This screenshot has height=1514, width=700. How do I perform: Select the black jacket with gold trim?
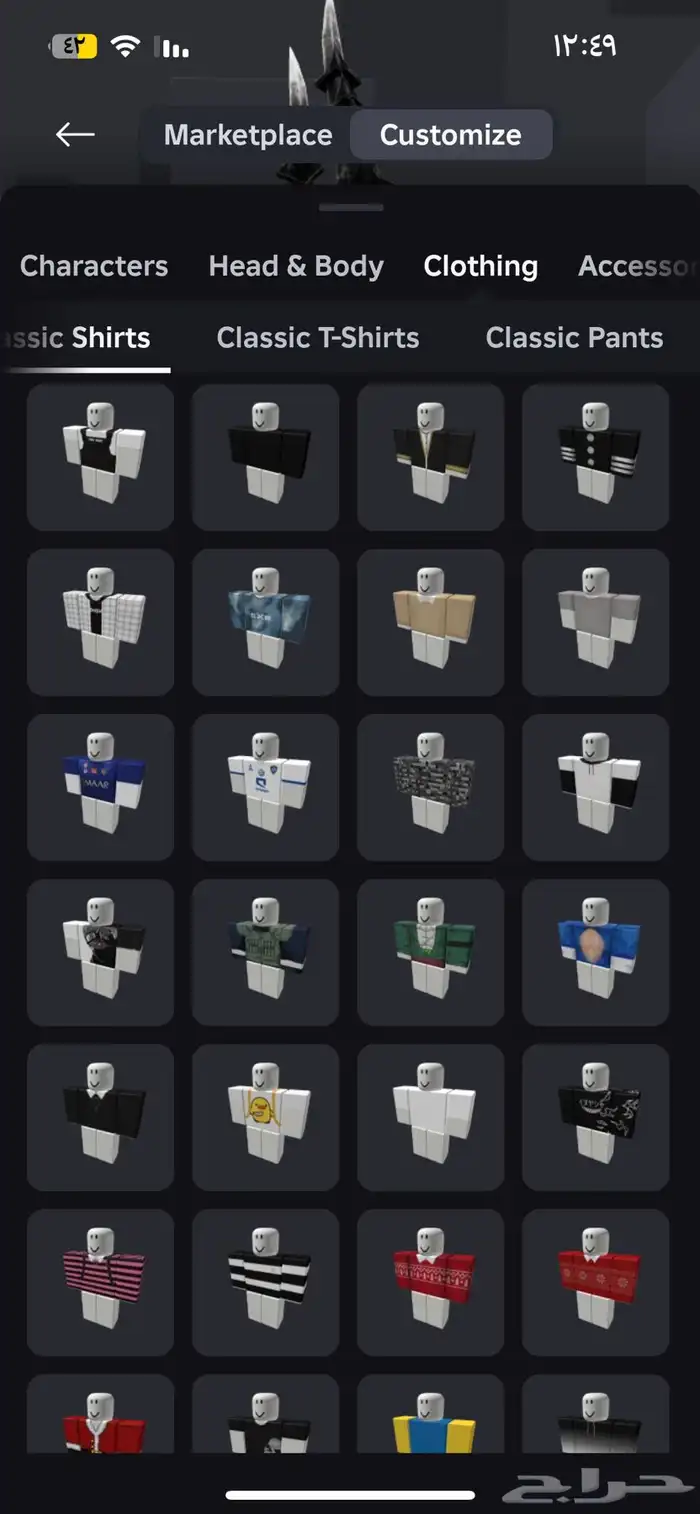coord(430,457)
